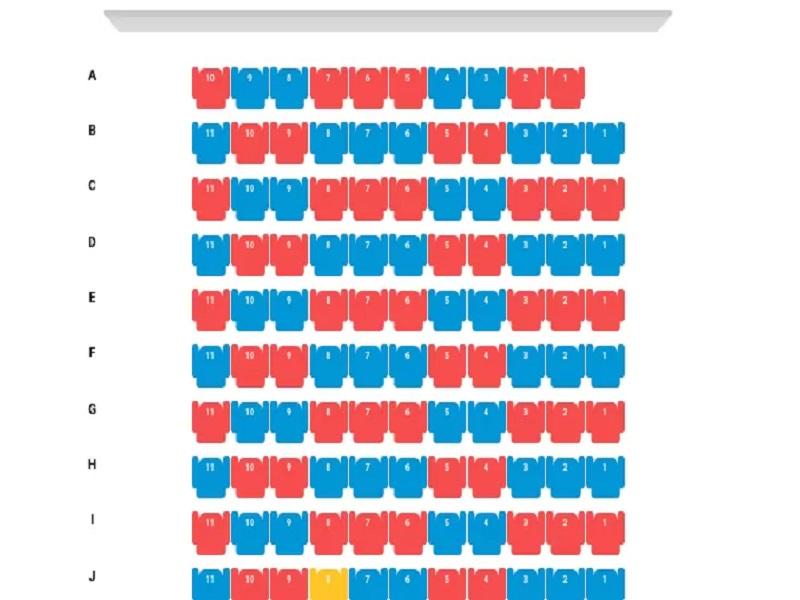Select seat 2 in row E
Viewport: 800px width, 600px height.
[566, 310]
